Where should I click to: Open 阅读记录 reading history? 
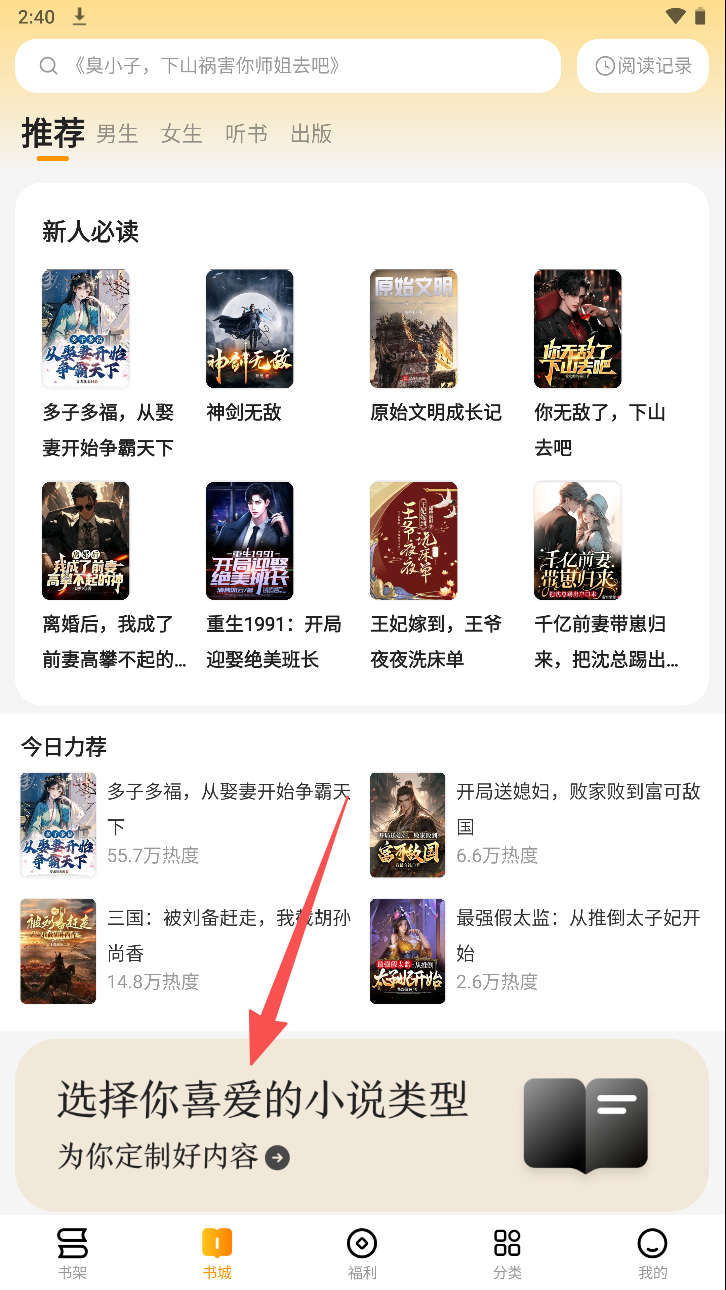[x=643, y=66]
